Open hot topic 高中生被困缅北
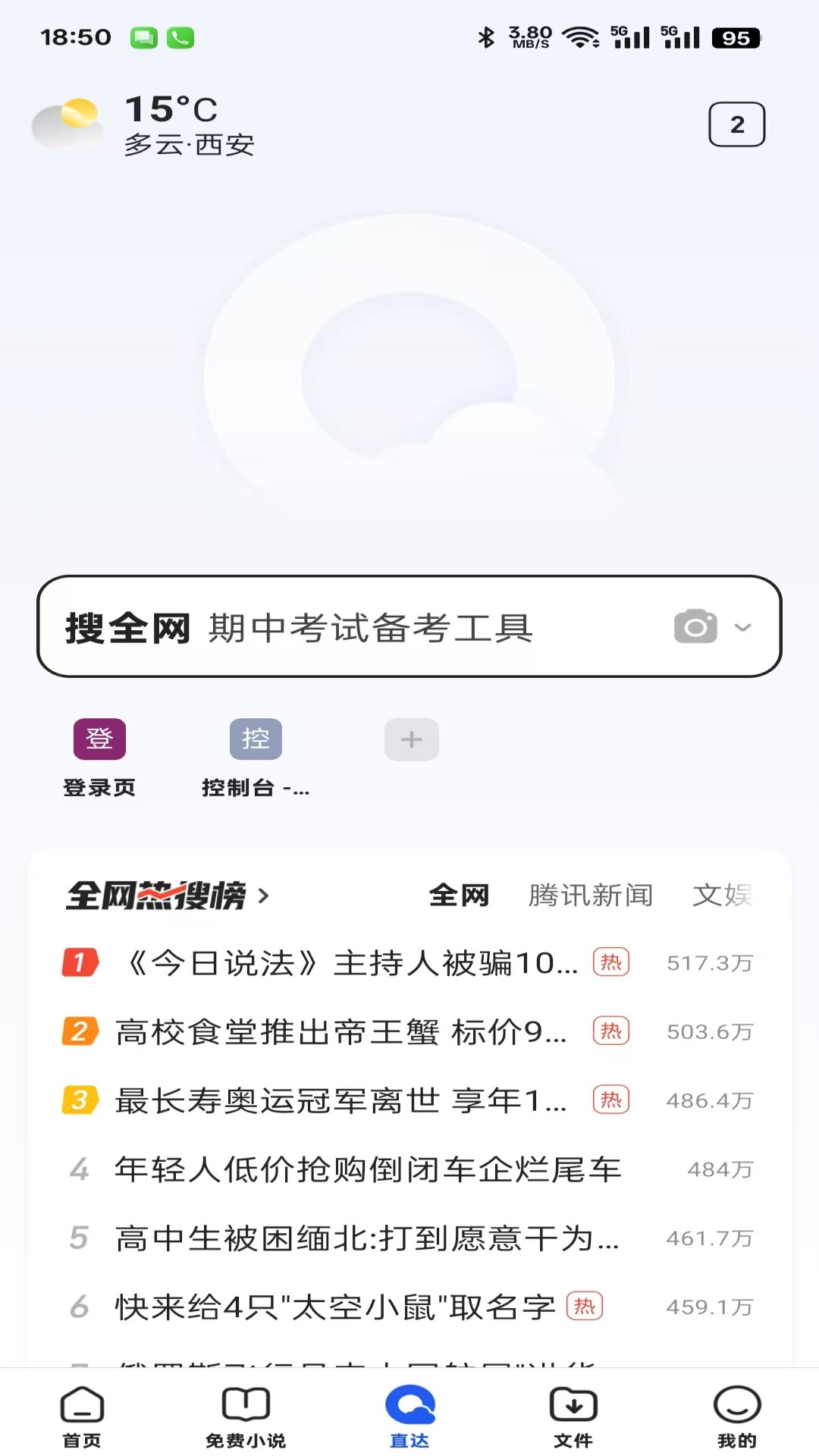The height and width of the screenshot is (1456, 819). 368,1238
